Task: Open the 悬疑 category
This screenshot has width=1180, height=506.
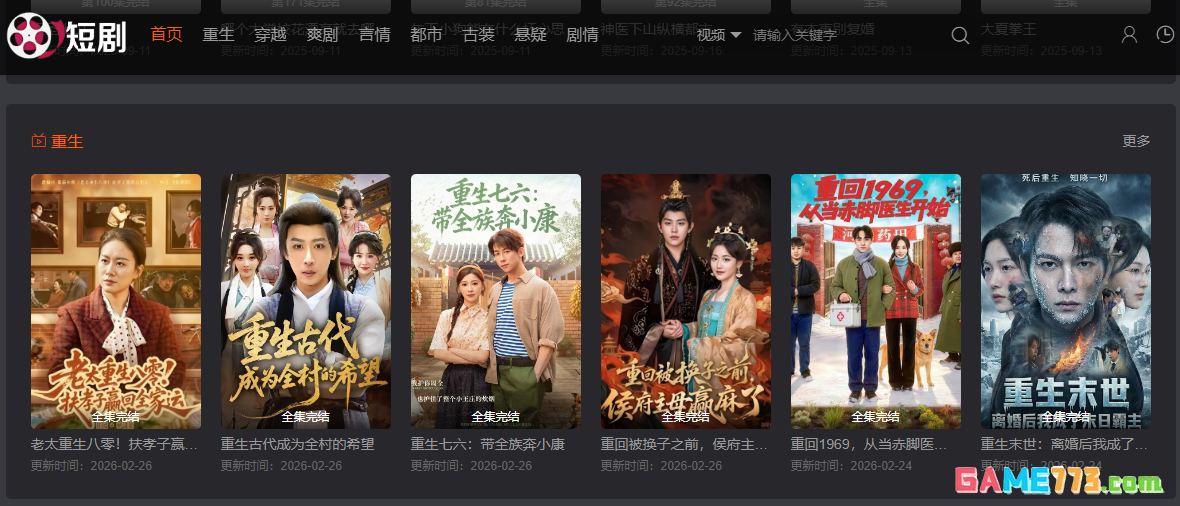Action: point(530,35)
